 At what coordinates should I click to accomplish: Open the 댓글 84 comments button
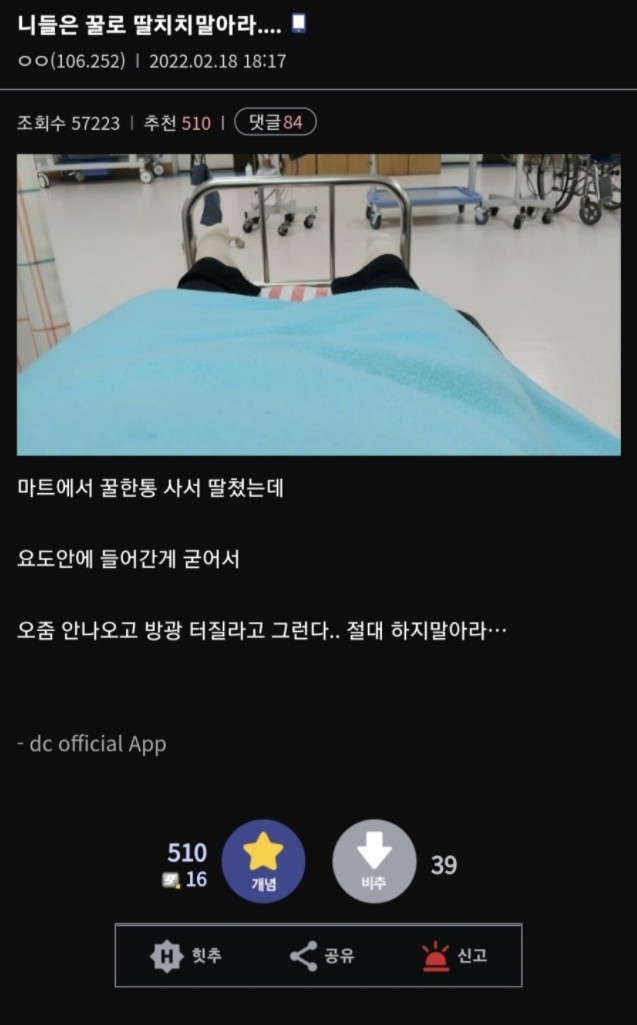[x=275, y=122]
